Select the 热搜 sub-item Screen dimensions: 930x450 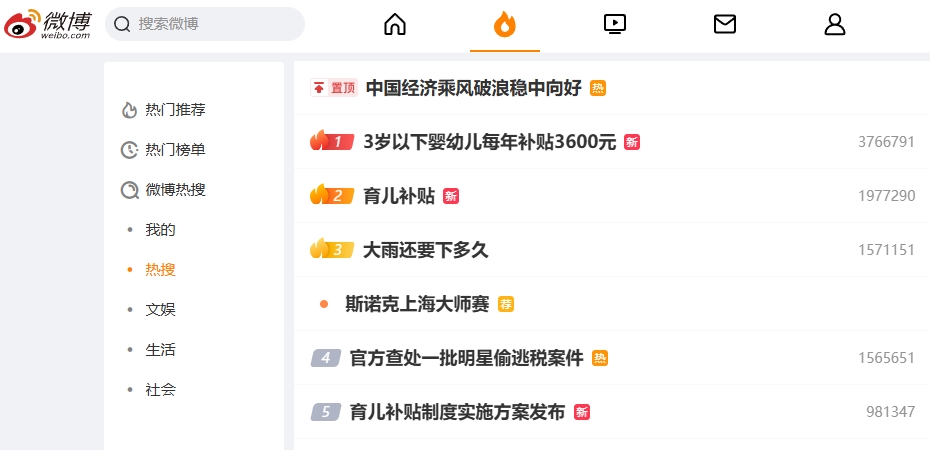tap(160, 270)
